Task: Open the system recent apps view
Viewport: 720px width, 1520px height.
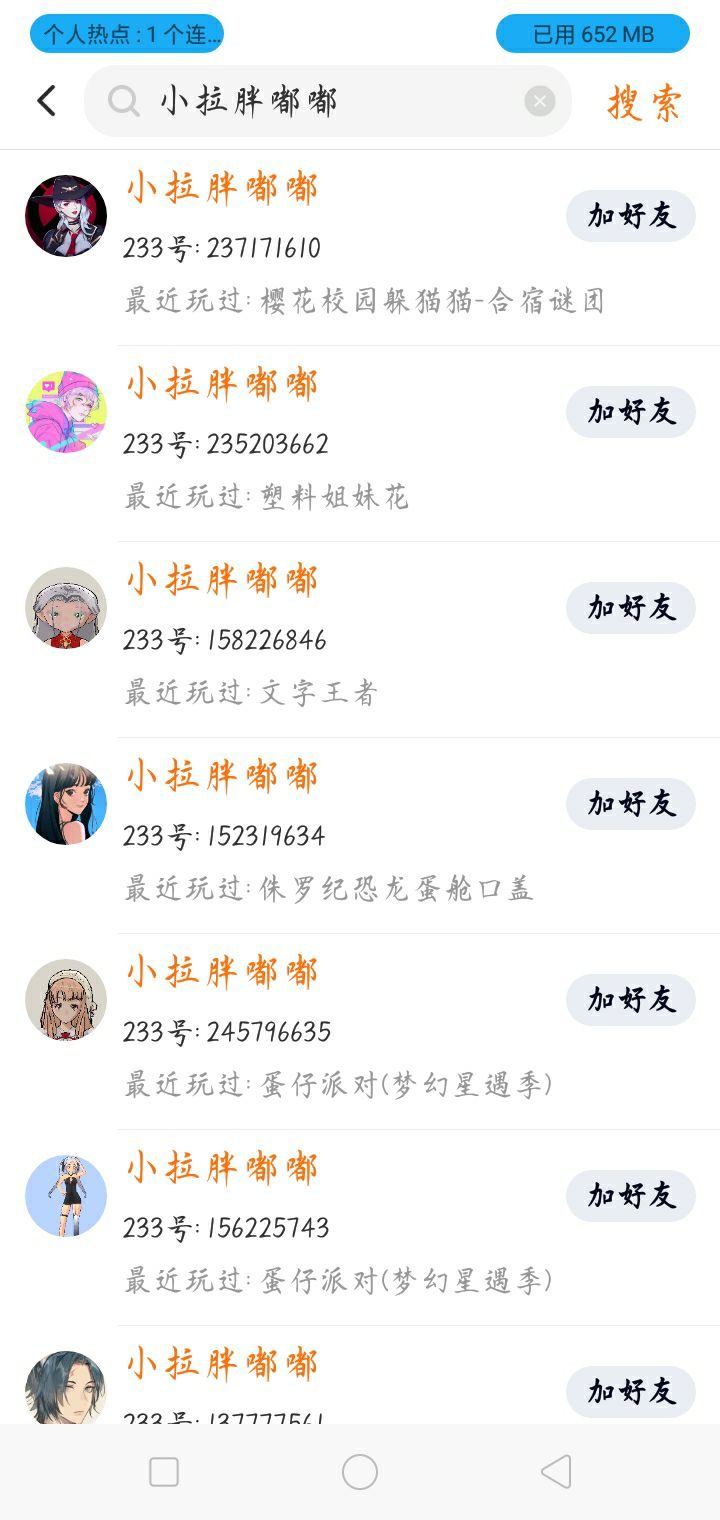Action: (164, 1472)
